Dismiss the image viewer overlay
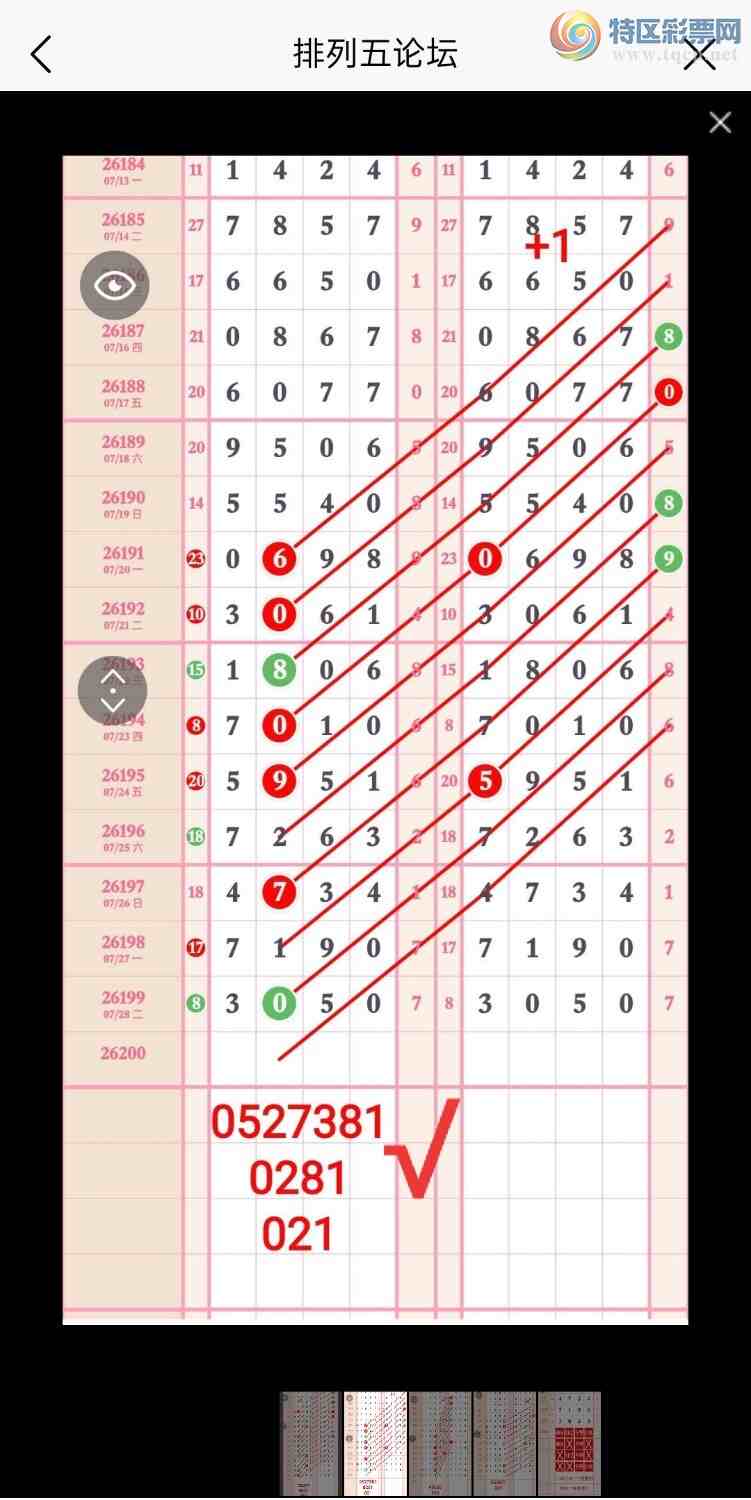Image resolution: width=751 pixels, height=1500 pixels. point(720,122)
